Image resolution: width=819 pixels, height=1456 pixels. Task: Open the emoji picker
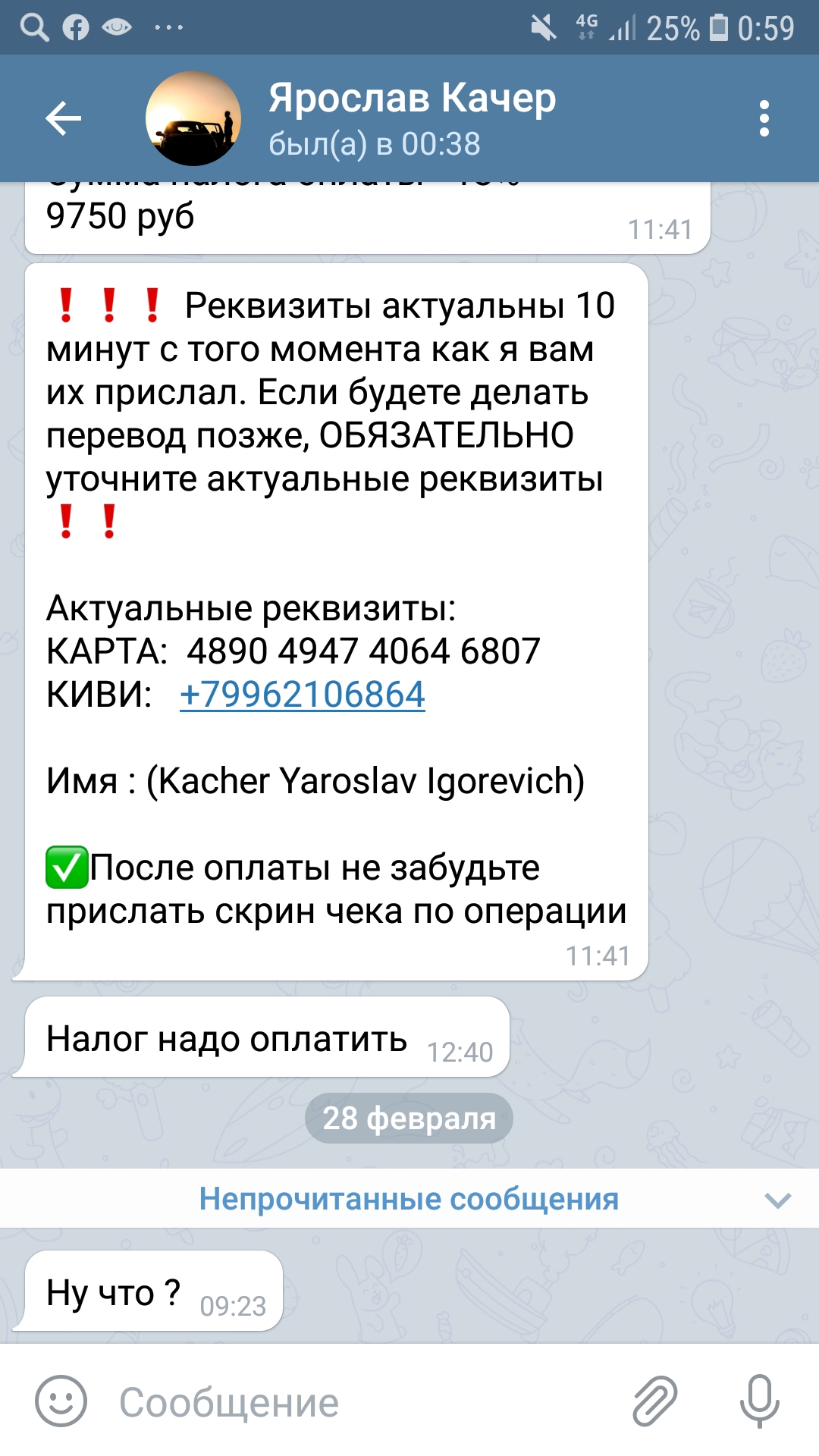pos(61,1401)
